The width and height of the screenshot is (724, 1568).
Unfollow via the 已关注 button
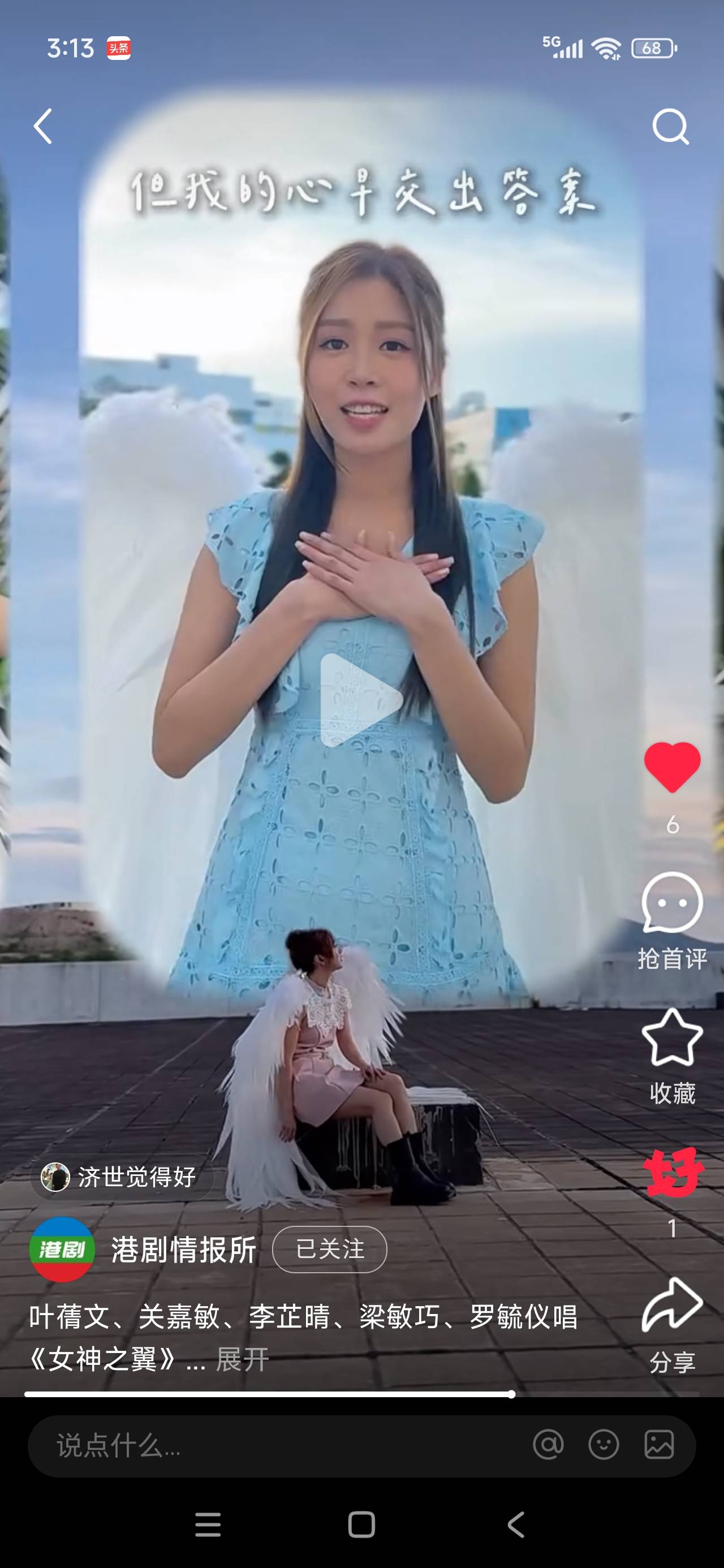point(329,1249)
